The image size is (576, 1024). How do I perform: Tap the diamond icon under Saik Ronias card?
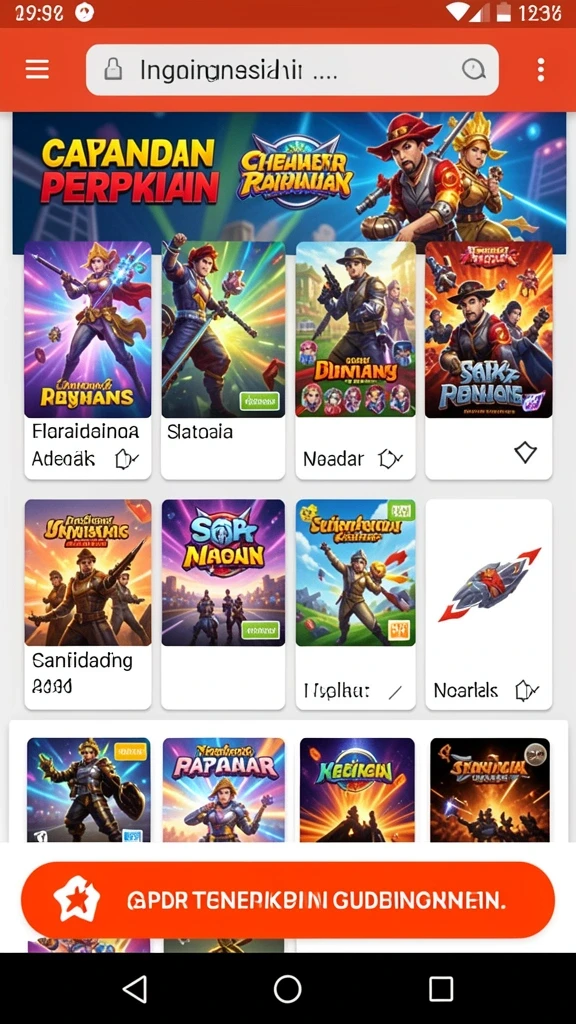pos(525,452)
